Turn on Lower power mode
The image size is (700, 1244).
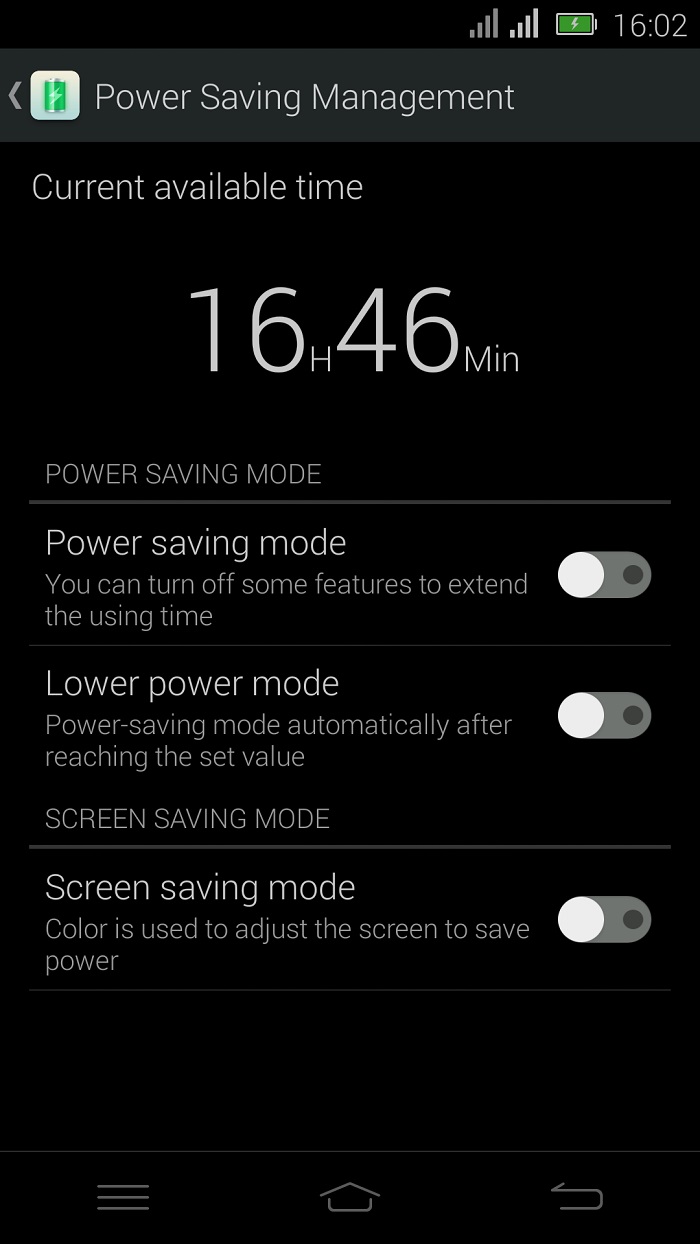coord(604,716)
